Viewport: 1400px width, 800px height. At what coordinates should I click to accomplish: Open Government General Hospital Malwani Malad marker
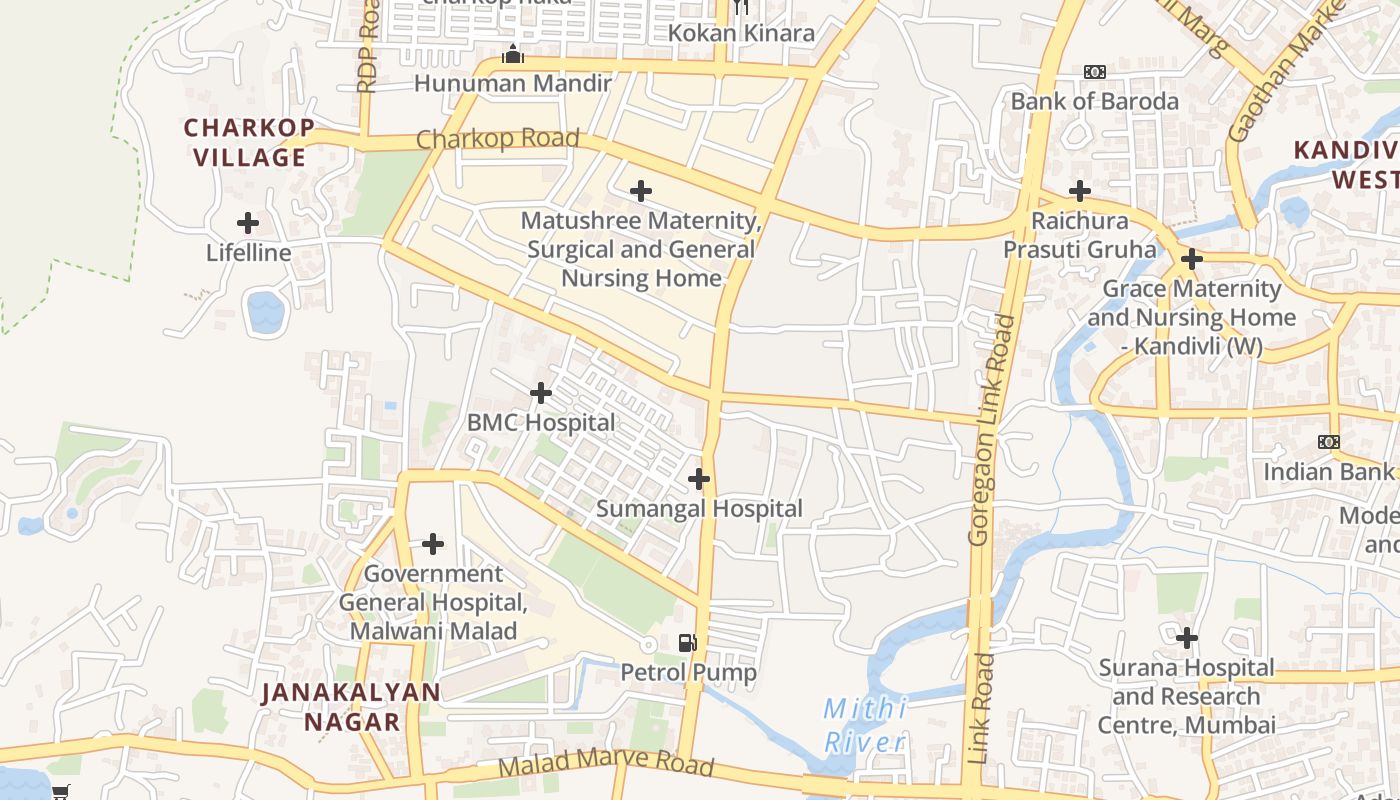pyautogui.click(x=433, y=544)
